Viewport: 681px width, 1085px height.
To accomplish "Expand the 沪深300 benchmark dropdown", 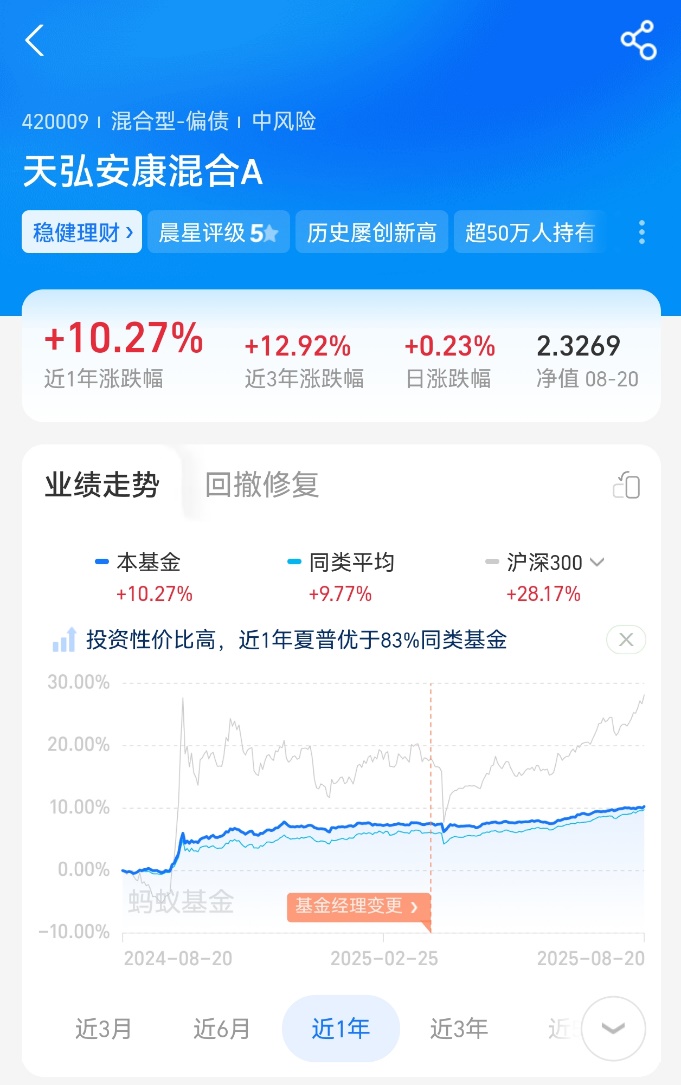I will [x=597, y=563].
